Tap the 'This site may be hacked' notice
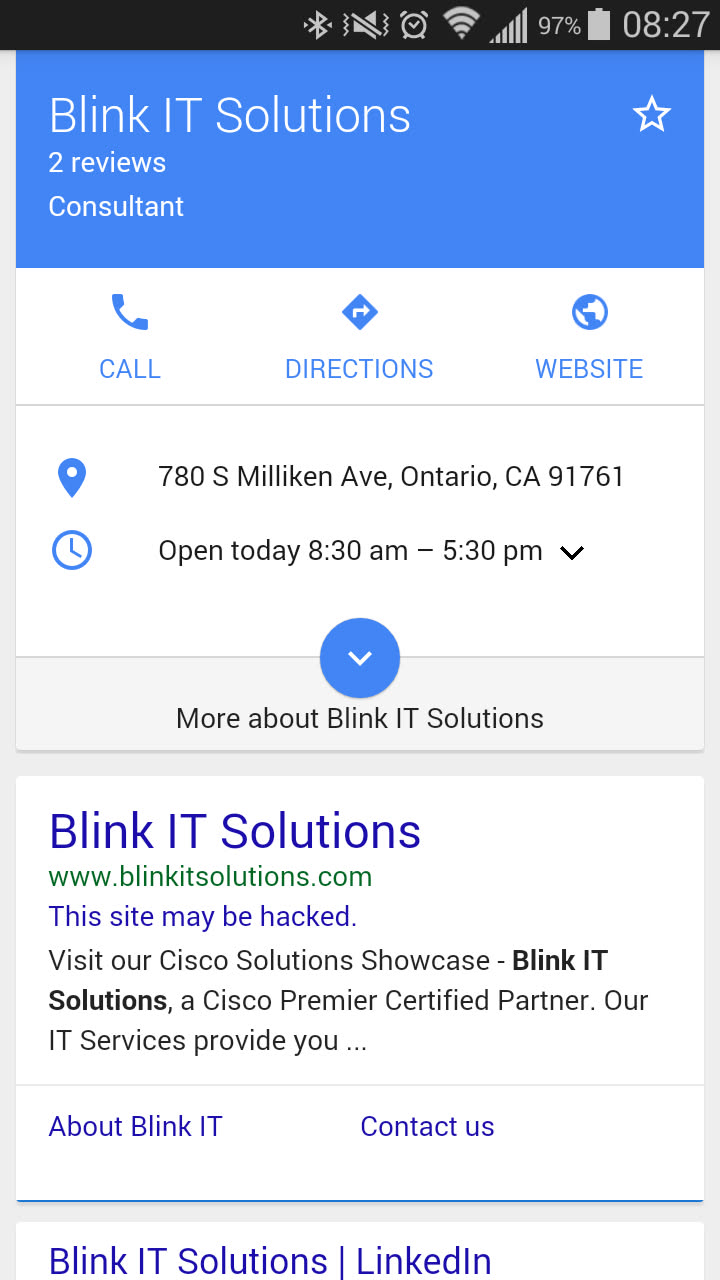 coord(202,916)
